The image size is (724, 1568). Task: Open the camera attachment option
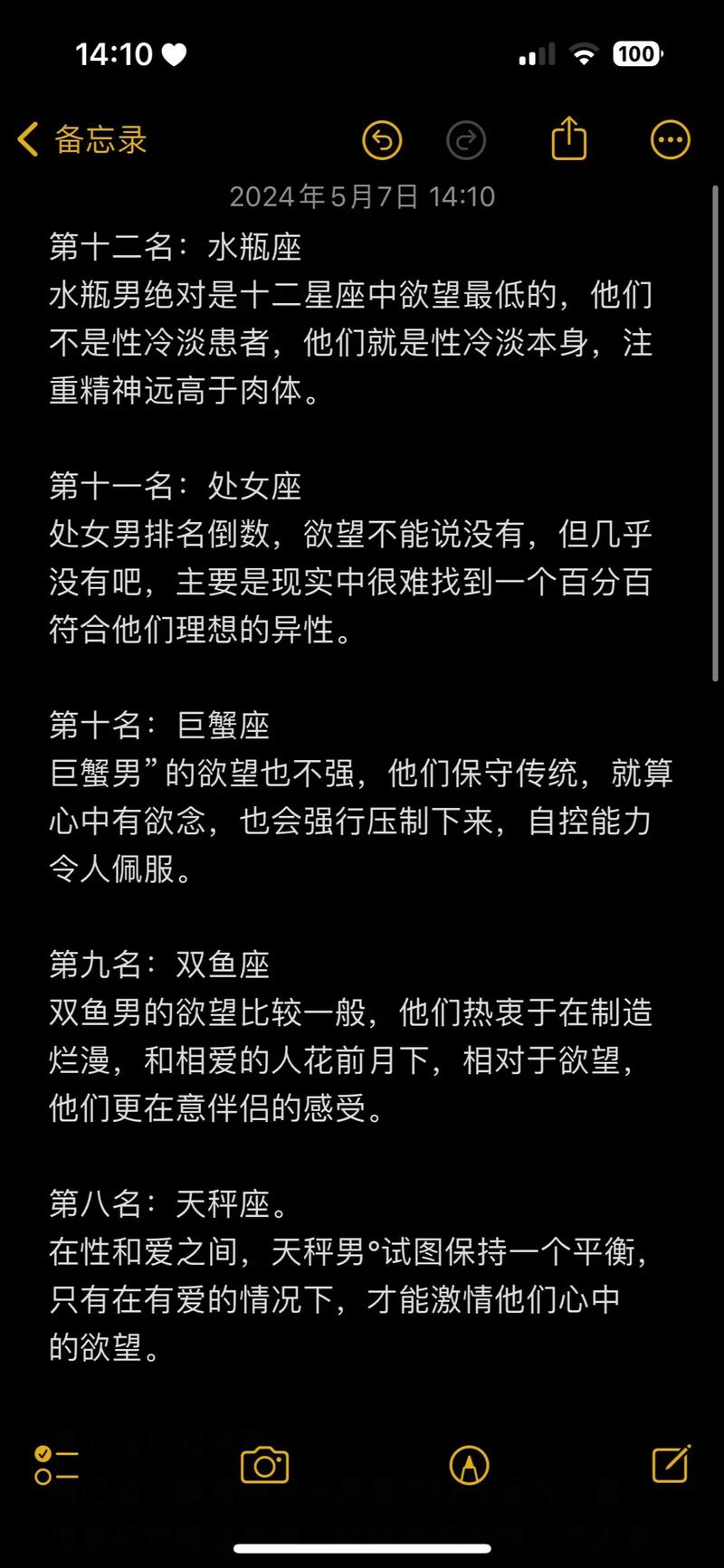(x=264, y=1464)
